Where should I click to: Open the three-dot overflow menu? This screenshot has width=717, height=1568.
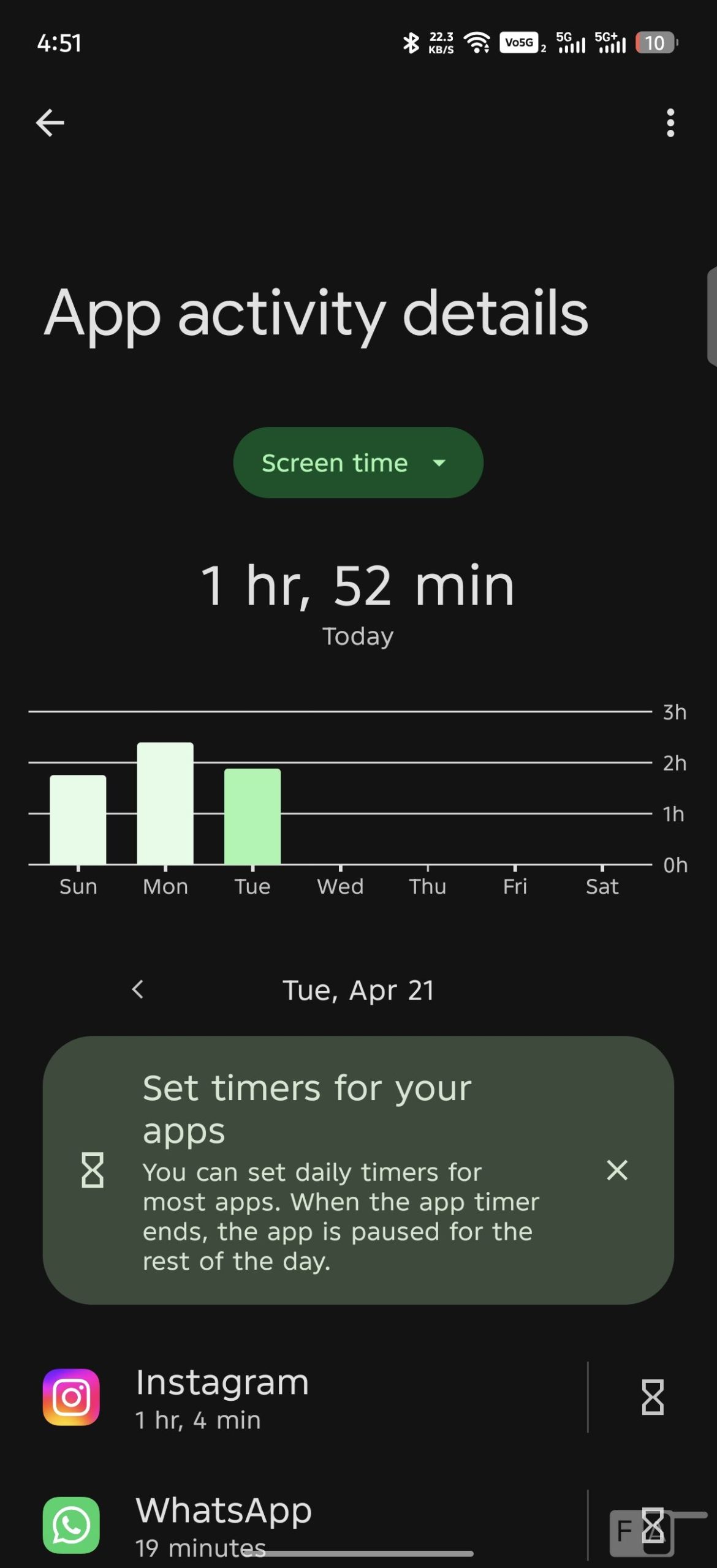pos(670,123)
